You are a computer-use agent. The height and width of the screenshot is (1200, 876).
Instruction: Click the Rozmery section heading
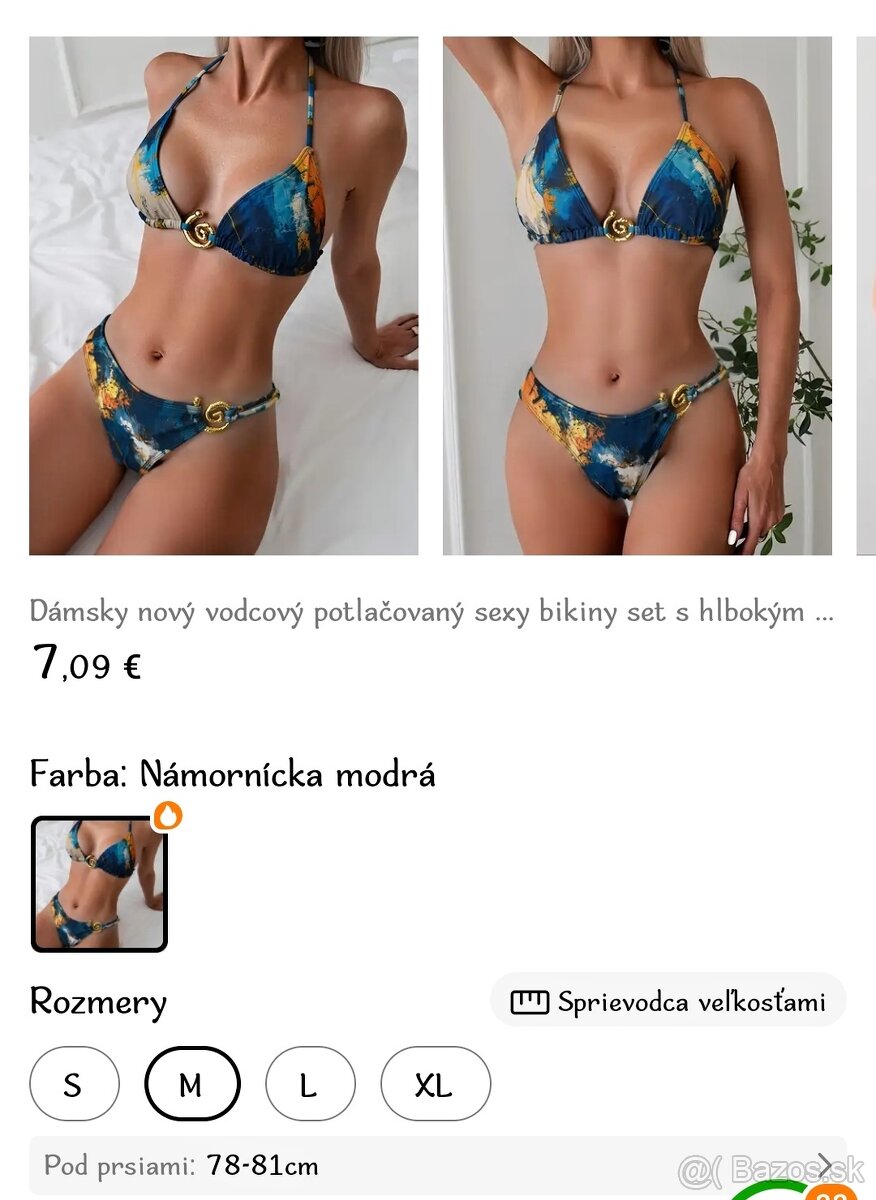[99, 1001]
